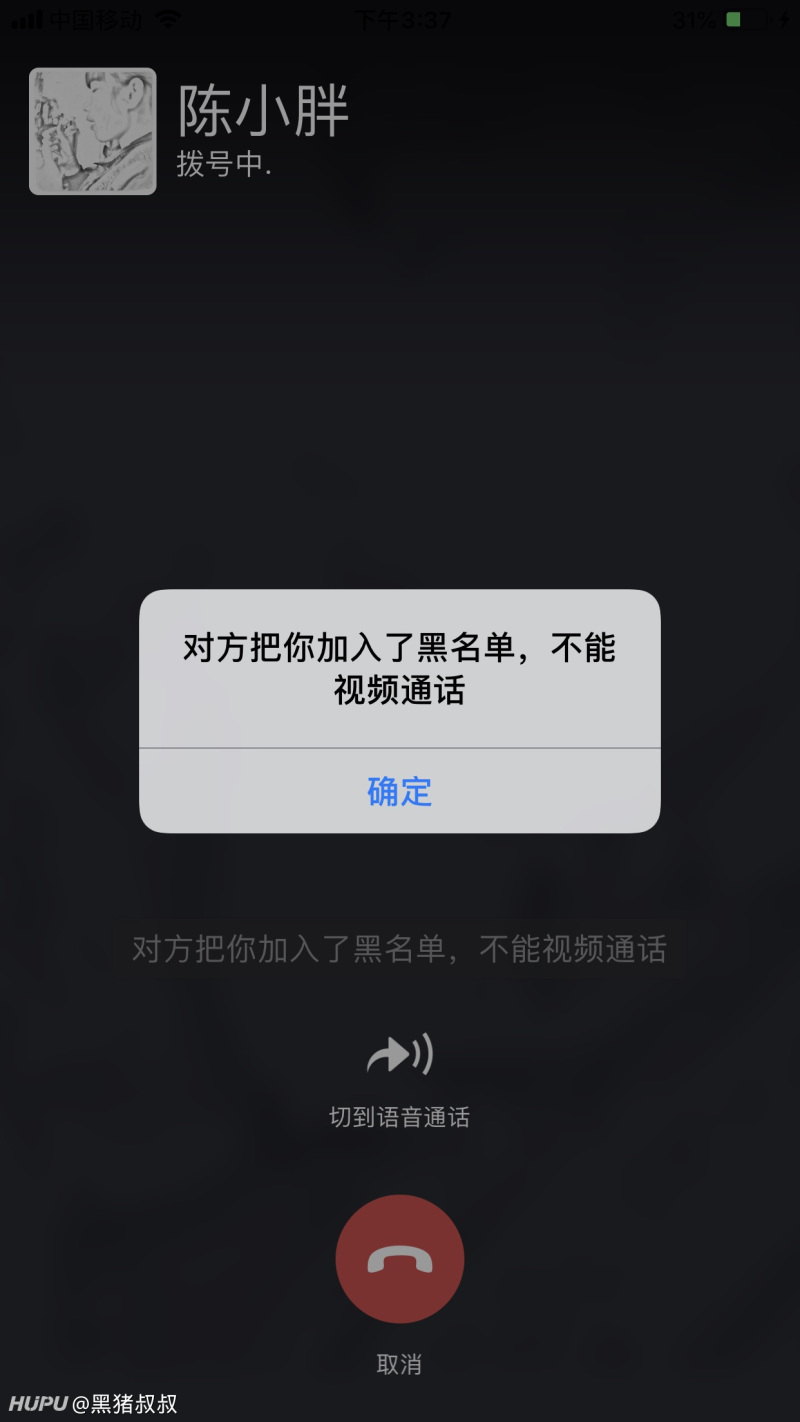Tap the 切到语音通话 label text
Viewport: 800px width, 1422px height.
[x=400, y=1117]
